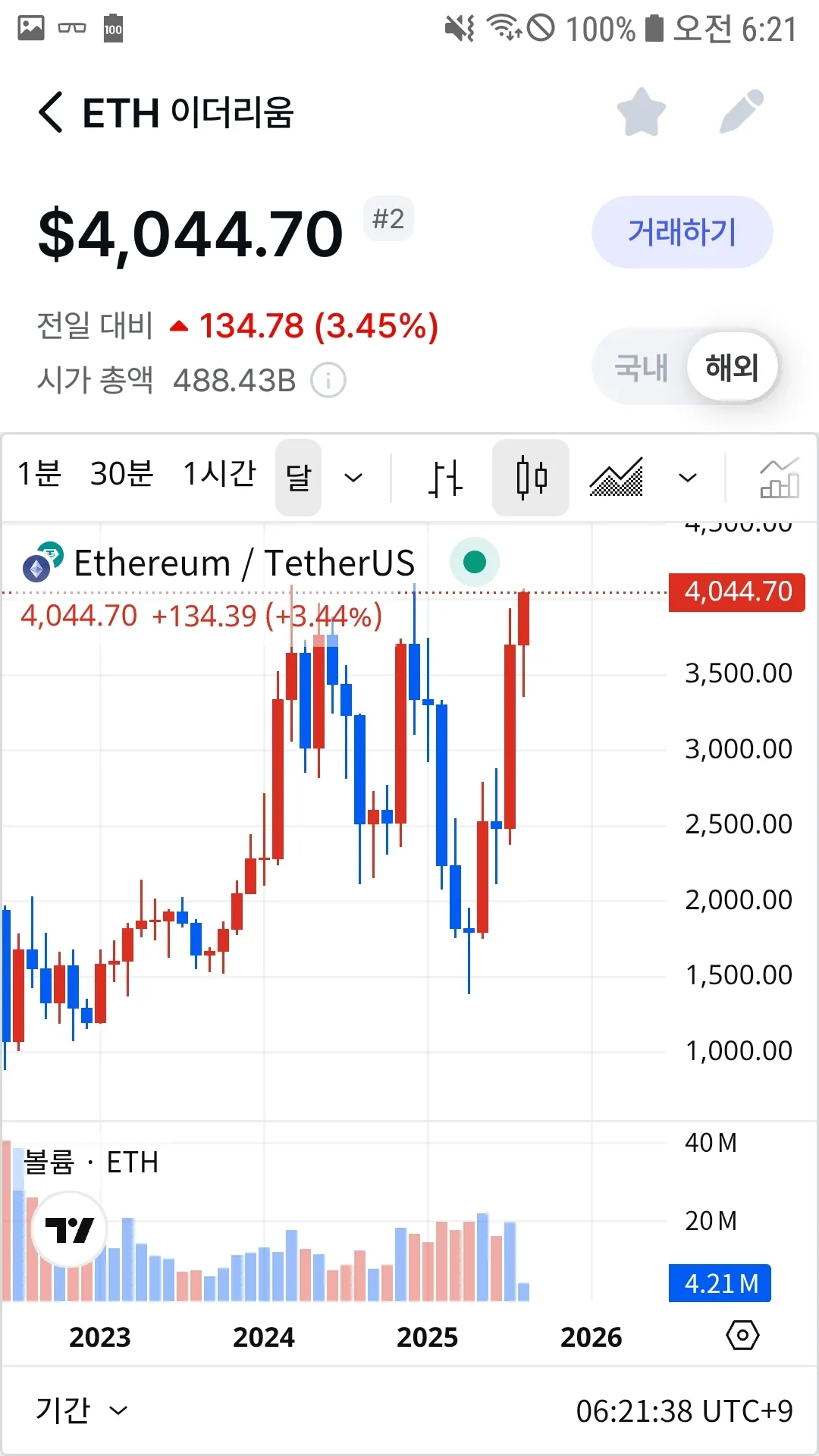This screenshot has width=819, height=1456.
Task: Open the chart settings hexagon icon
Action: [x=742, y=1335]
